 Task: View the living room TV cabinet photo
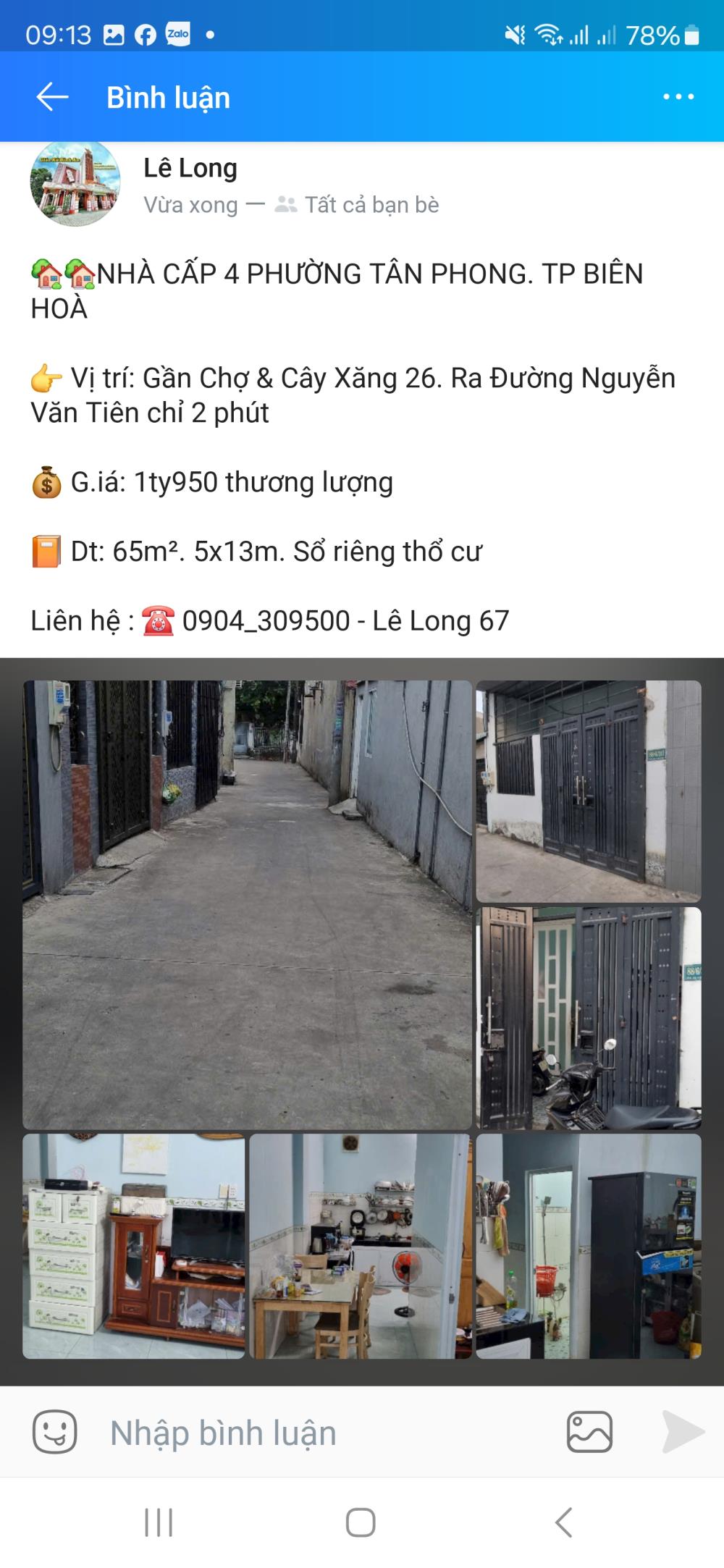click(133, 1246)
